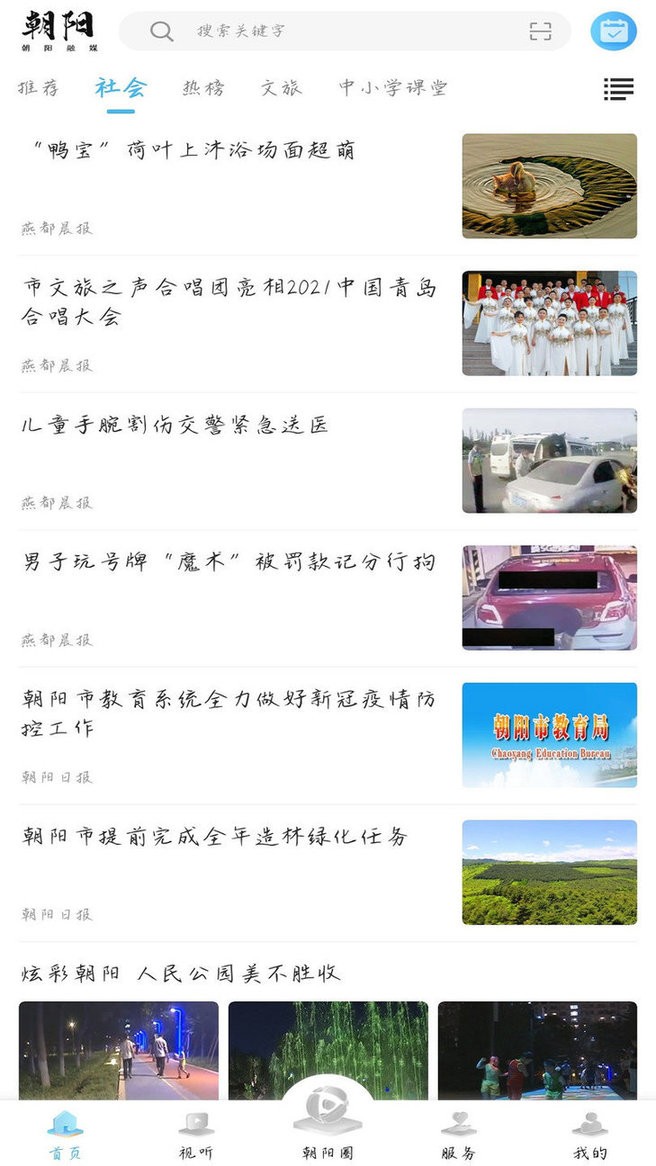The image size is (656, 1166).
Task: Open the scan code icon
Action: point(540,31)
